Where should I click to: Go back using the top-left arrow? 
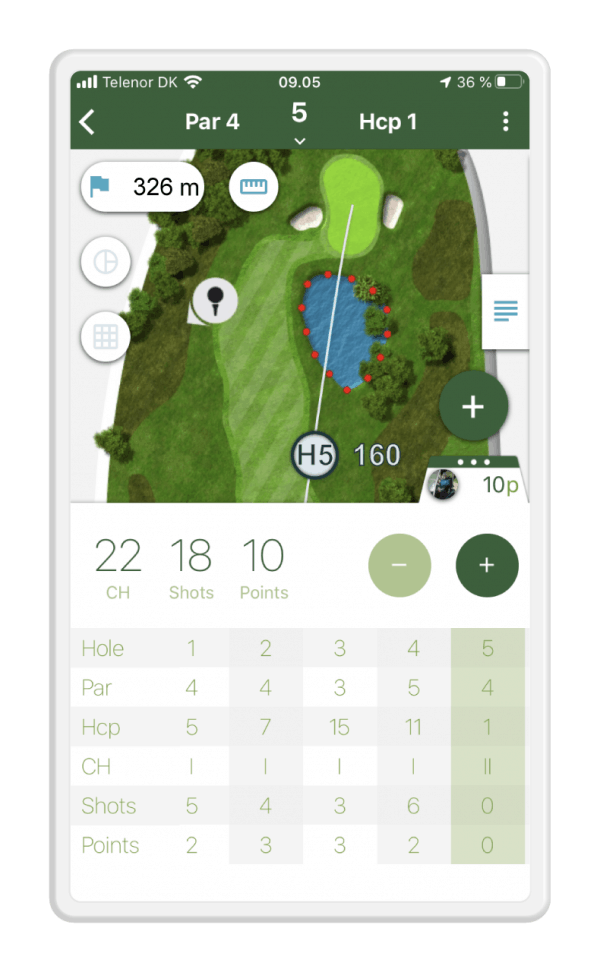[x=88, y=123]
